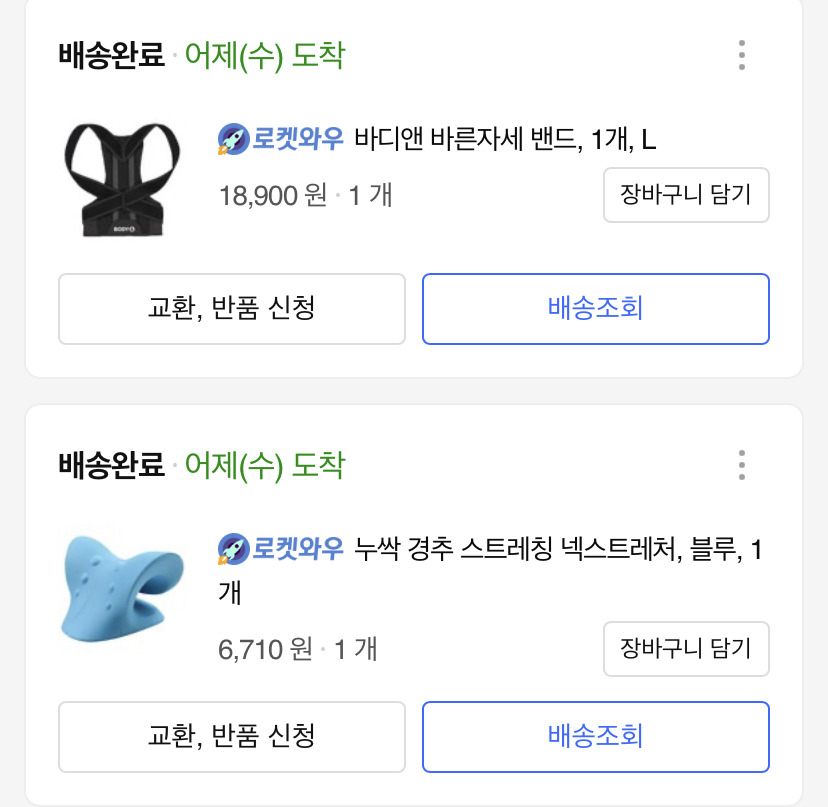Request 교환, 반품 for 바디앤 바른자세 밴드
This screenshot has height=807, width=828.
click(x=231, y=308)
